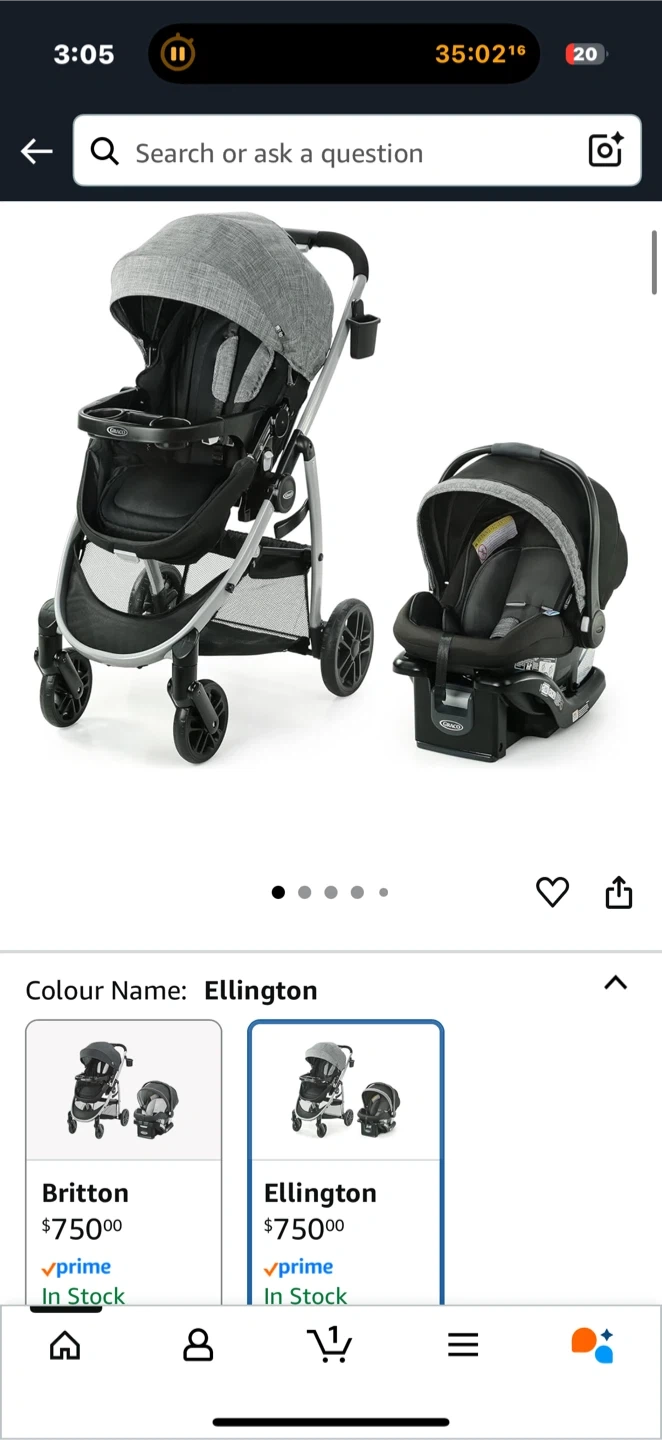Add this stroller to wish list heart

click(552, 891)
